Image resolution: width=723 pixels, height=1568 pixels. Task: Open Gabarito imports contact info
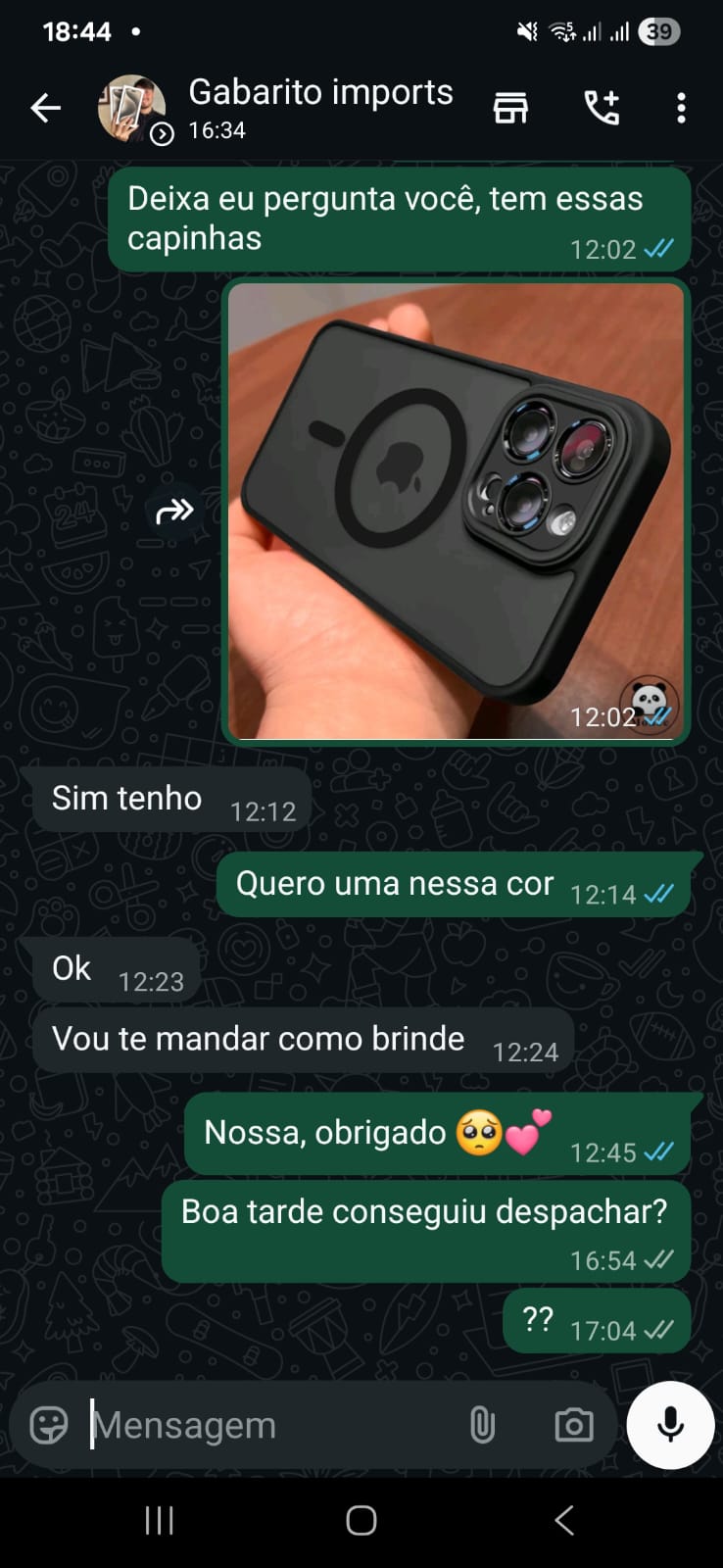[x=319, y=106]
